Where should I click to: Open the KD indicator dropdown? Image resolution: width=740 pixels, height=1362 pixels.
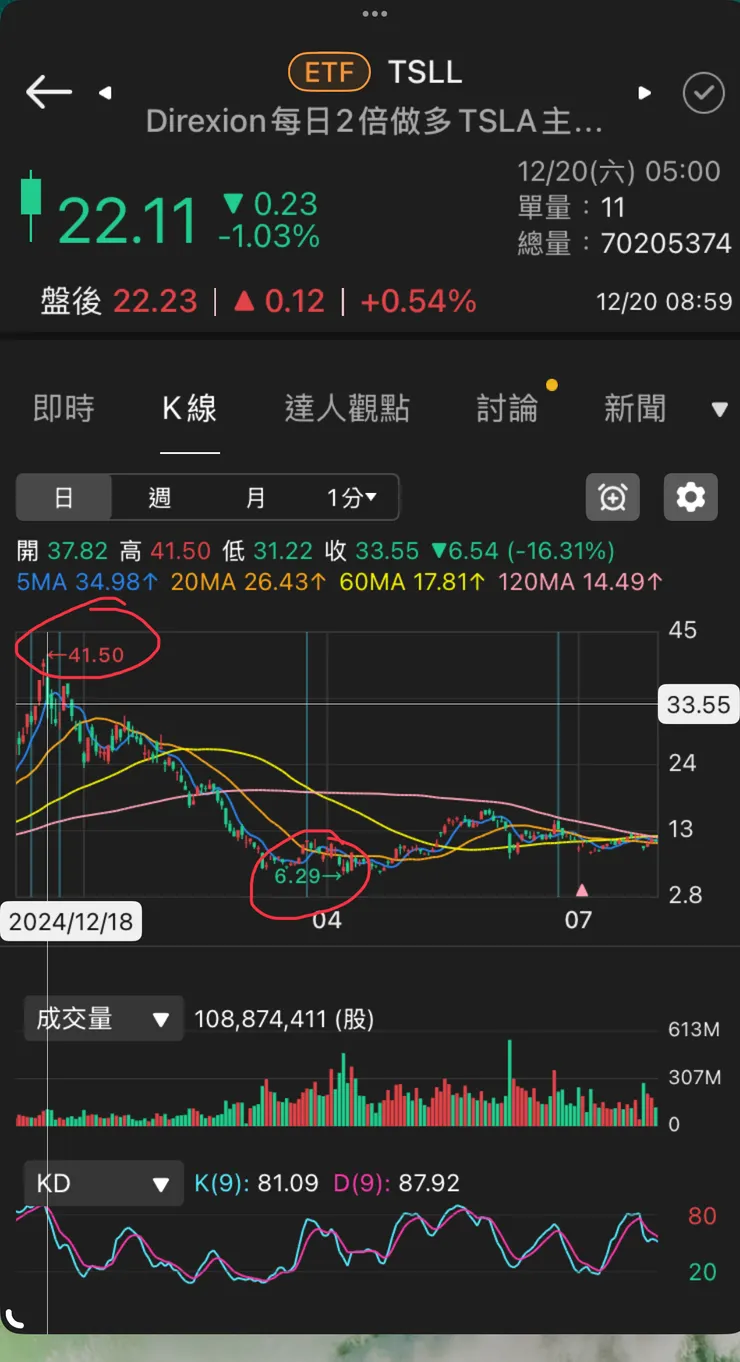pos(102,1183)
